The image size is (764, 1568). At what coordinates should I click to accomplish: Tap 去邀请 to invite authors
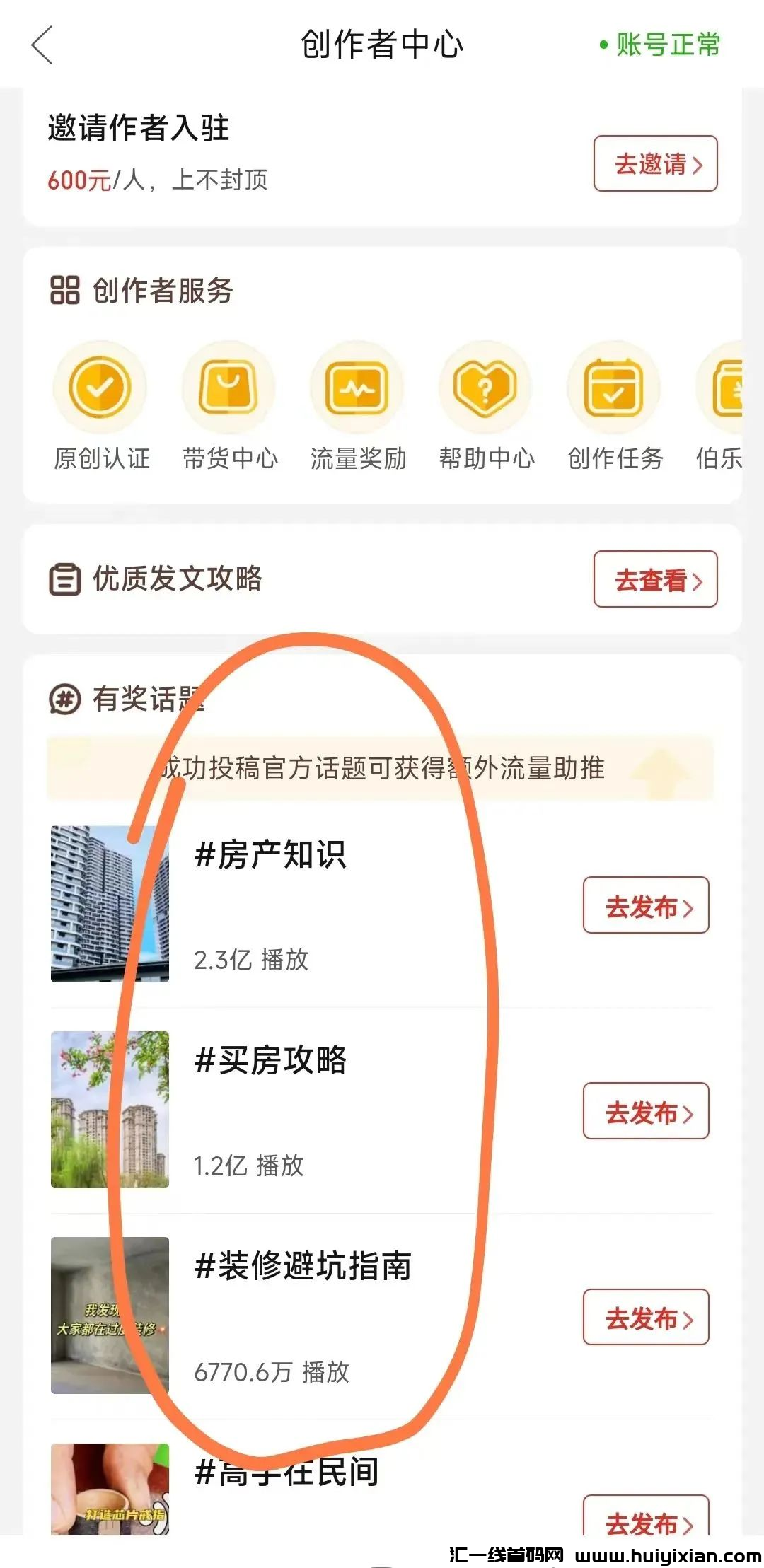tap(655, 164)
